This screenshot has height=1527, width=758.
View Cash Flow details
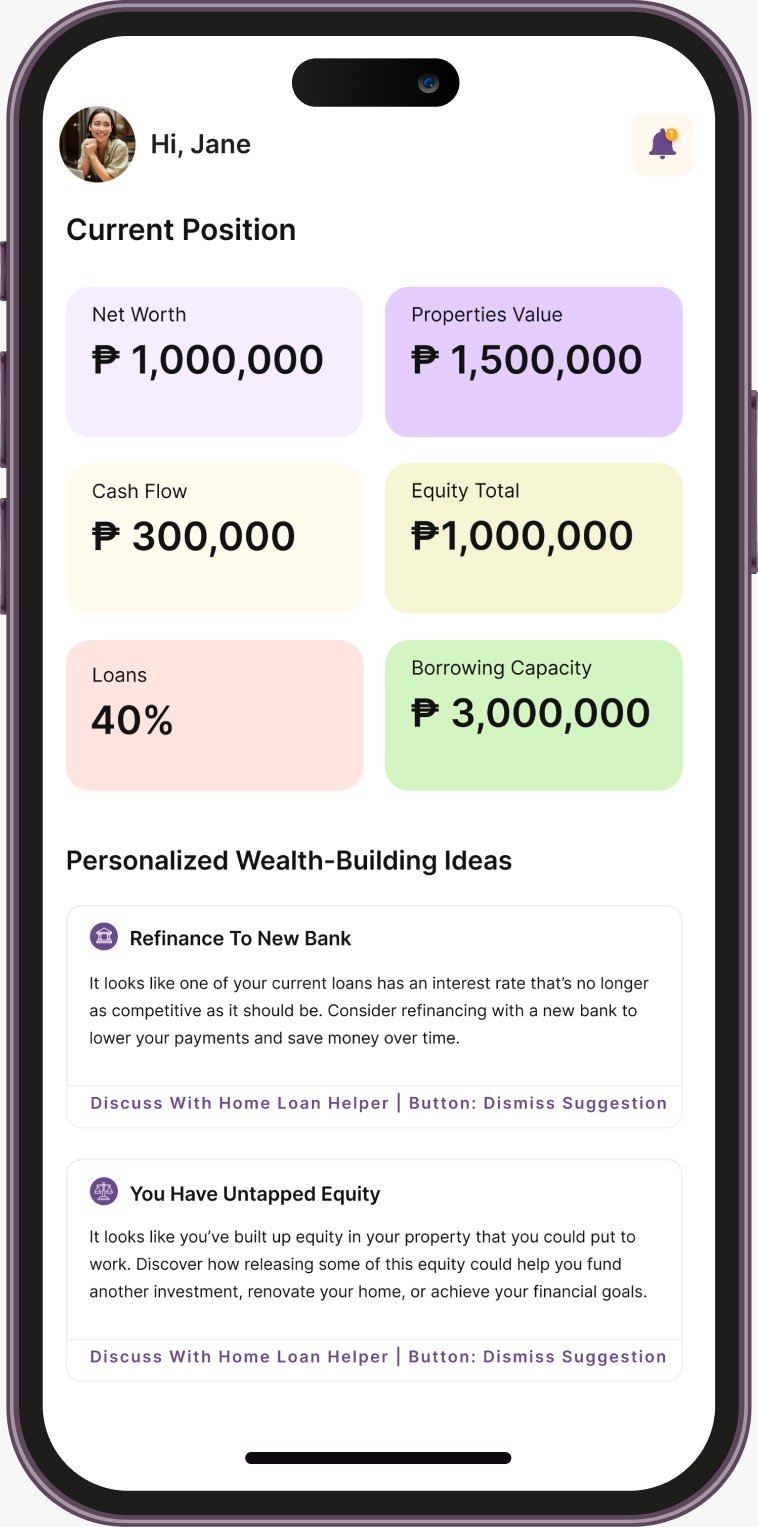coord(214,537)
